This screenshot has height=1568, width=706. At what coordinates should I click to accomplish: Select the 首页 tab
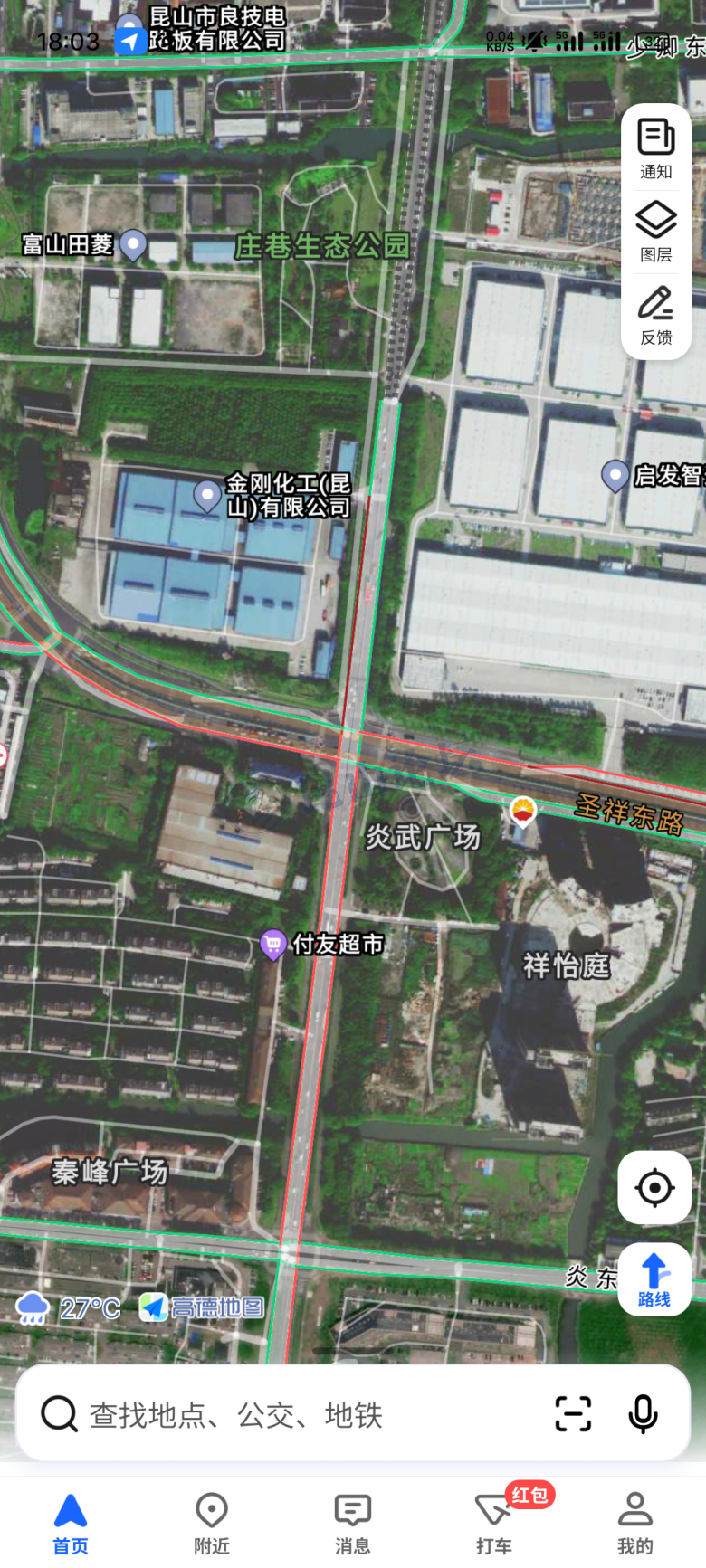click(71, 1523)
